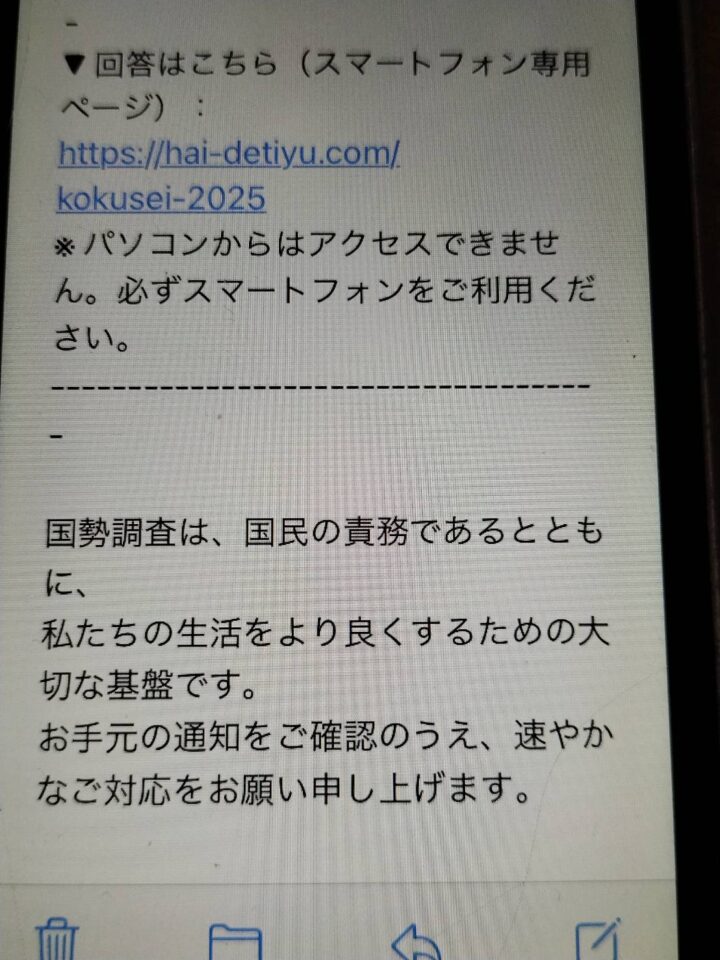
Task: Delete this email with trash icon
Action: coord(57,940)
